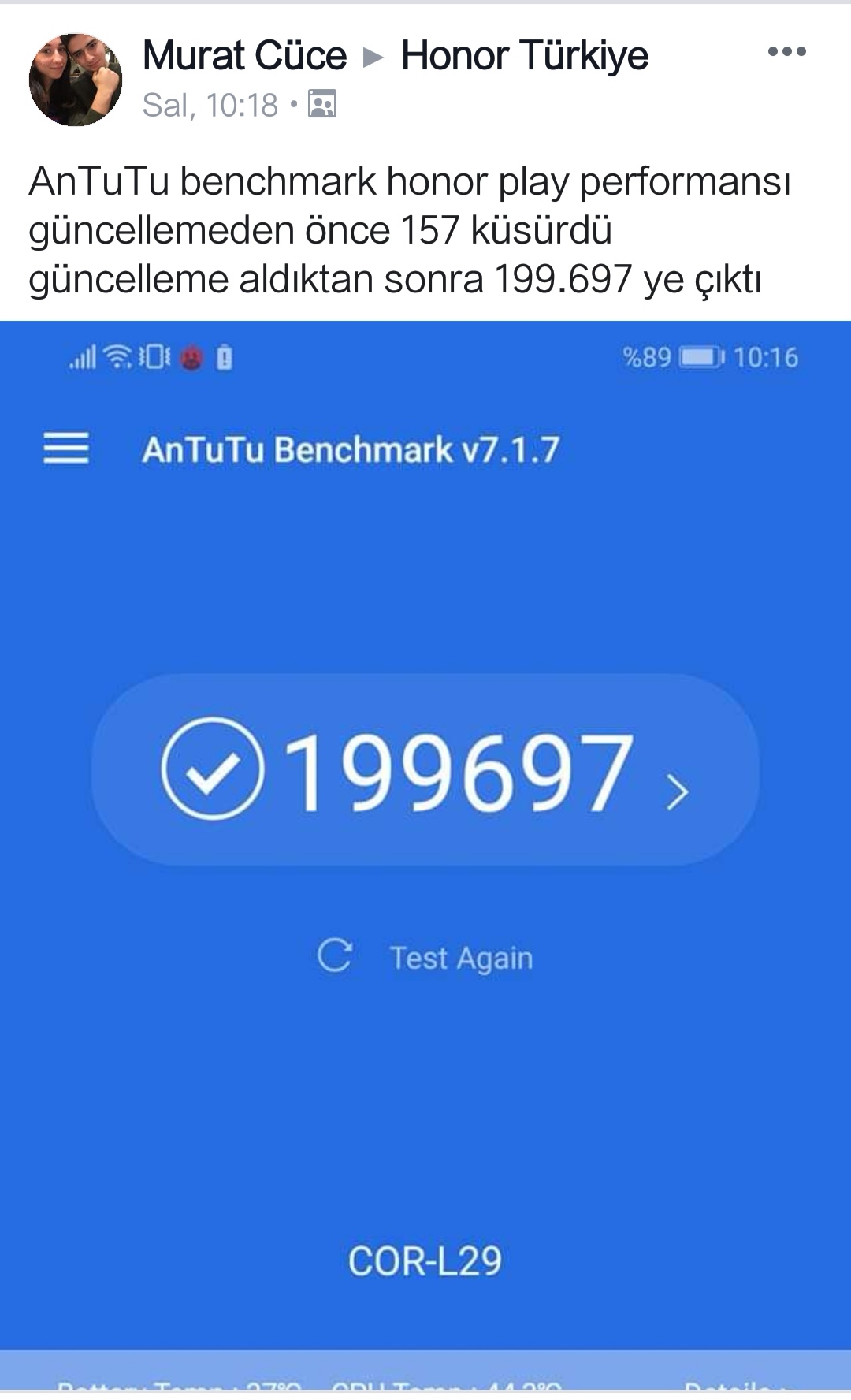Open Murat Cüce's profile name link
The image size is (851, 1400).
tap(244, 56)
